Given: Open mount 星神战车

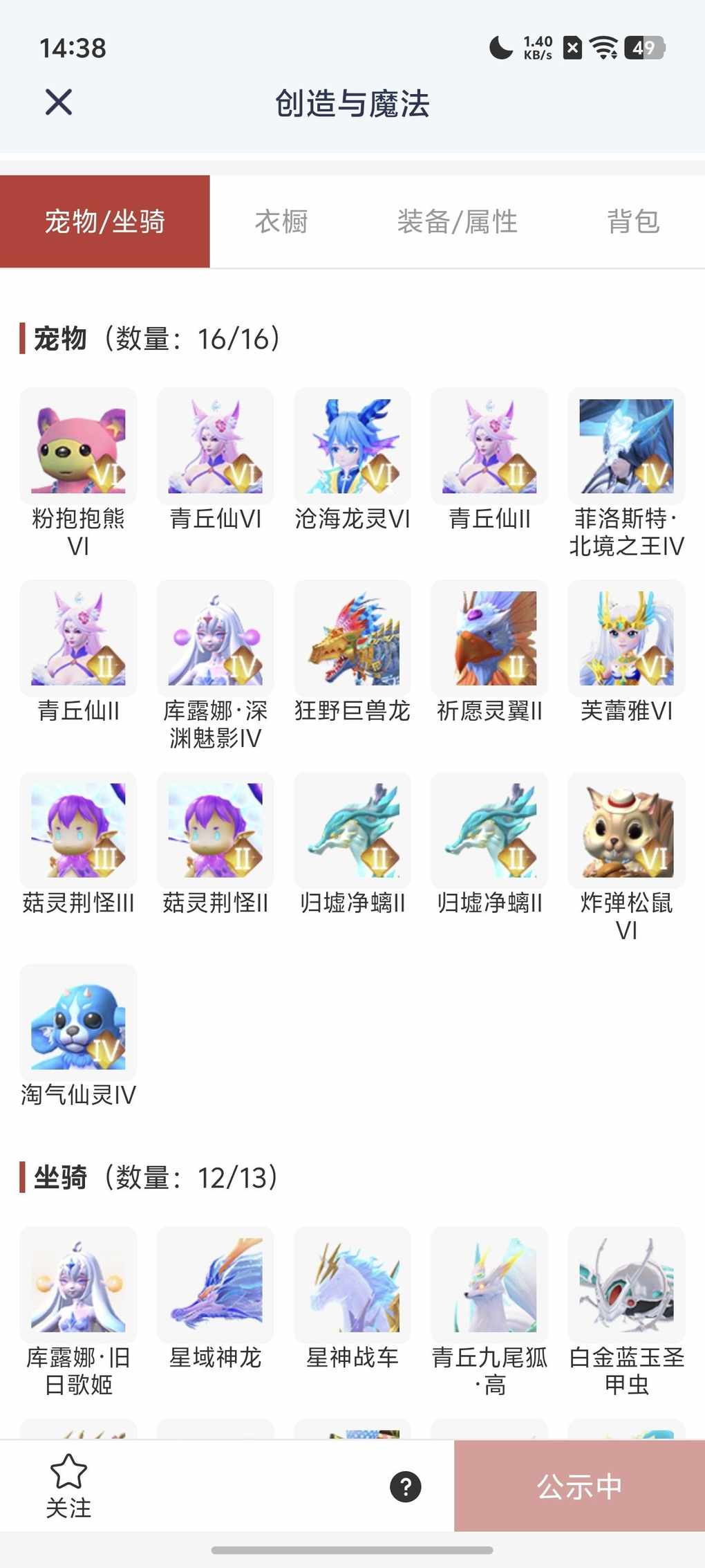Looking at the screenshot, I should click(352, 1285).
